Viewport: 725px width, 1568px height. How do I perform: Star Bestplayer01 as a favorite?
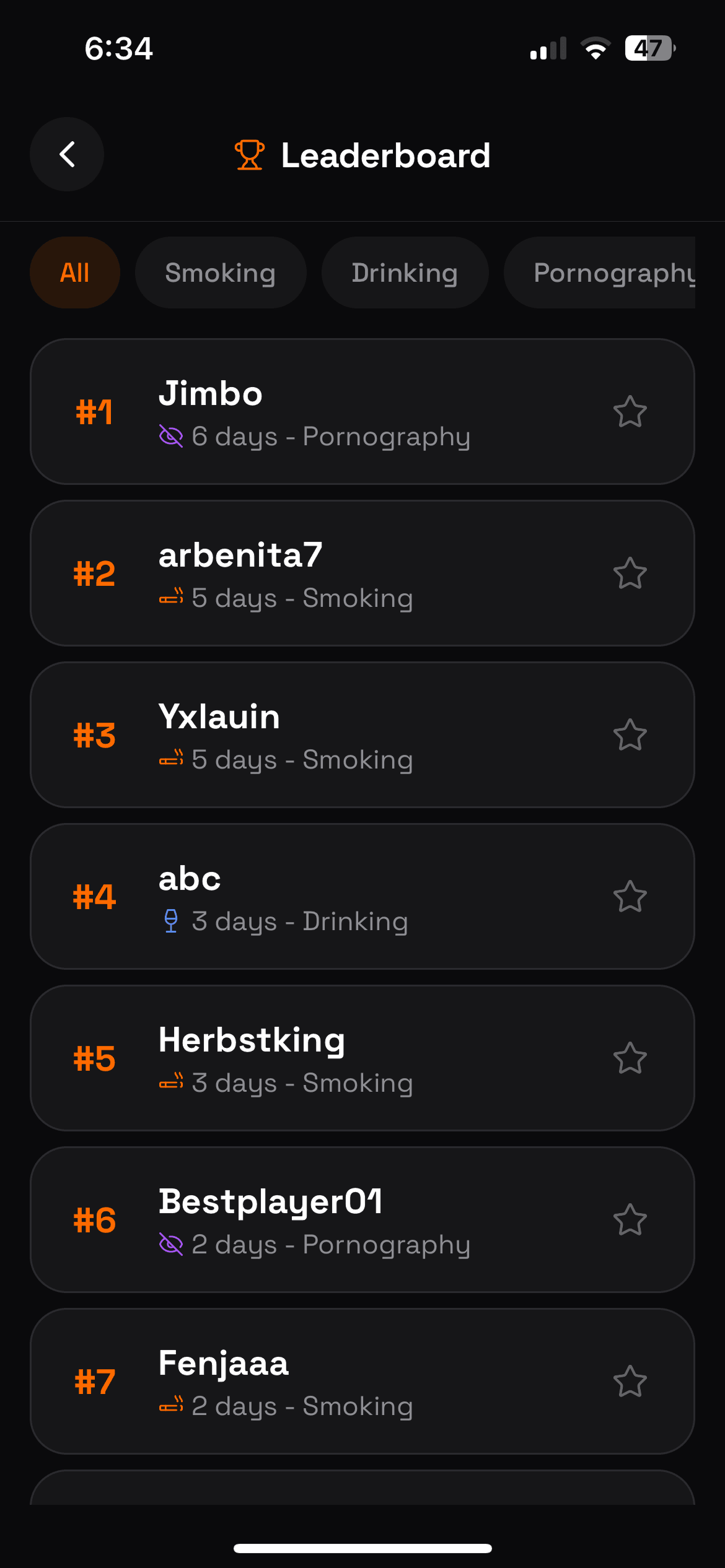630,1220
